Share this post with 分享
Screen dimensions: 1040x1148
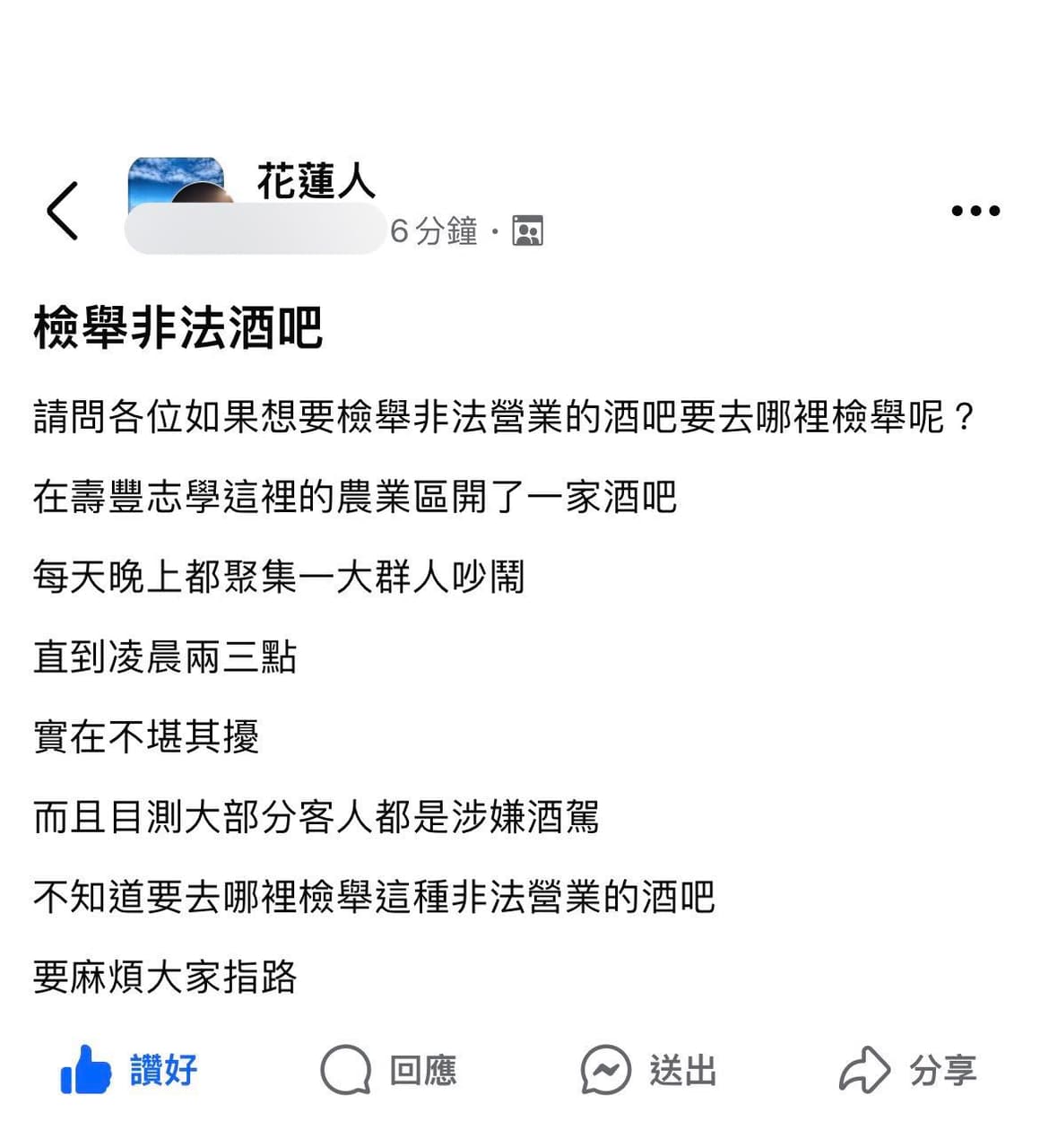[x=907, y=1070]
